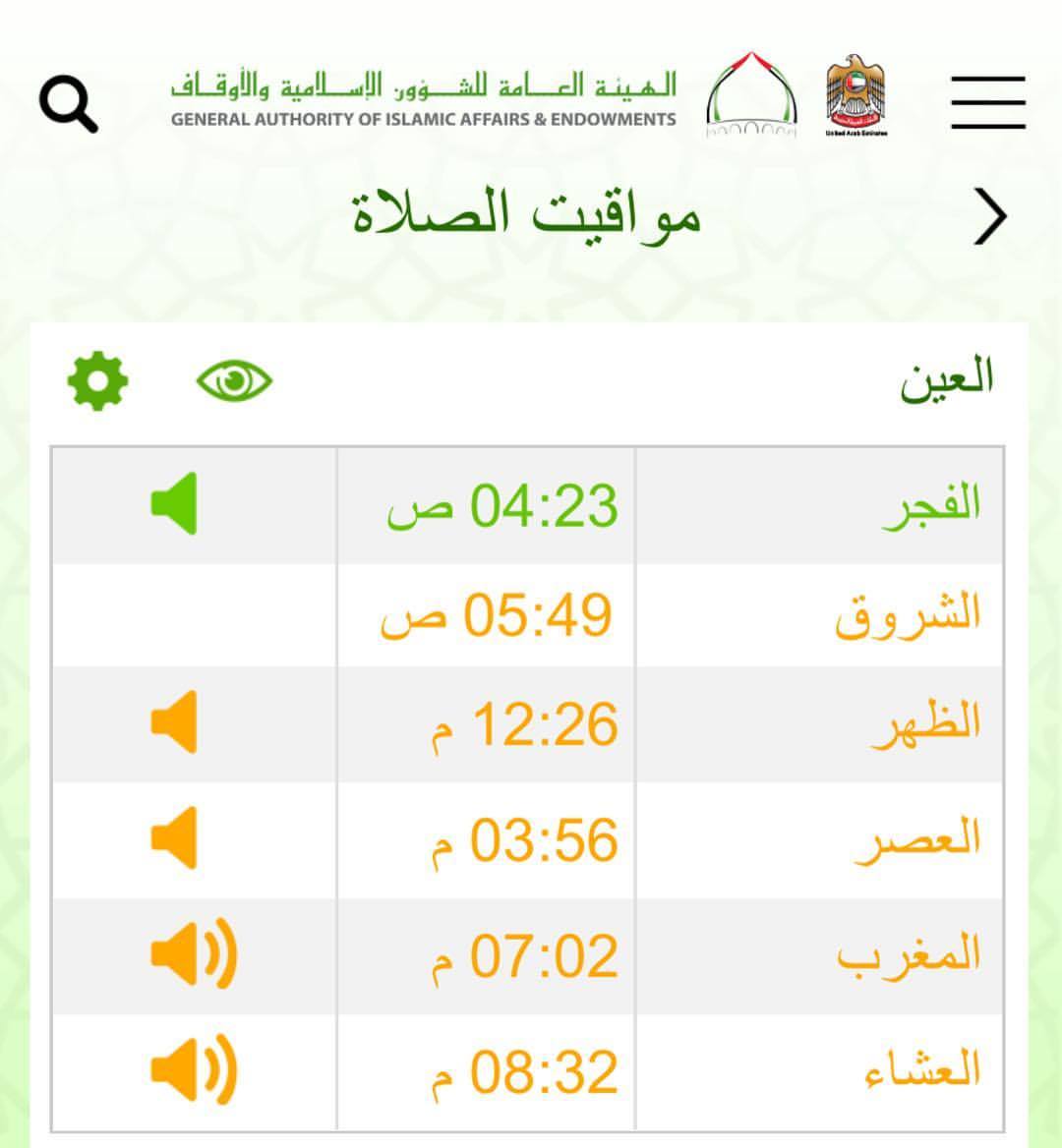
Task: Toggle the sound for الظهر prayer
Action: click(174, 721)
